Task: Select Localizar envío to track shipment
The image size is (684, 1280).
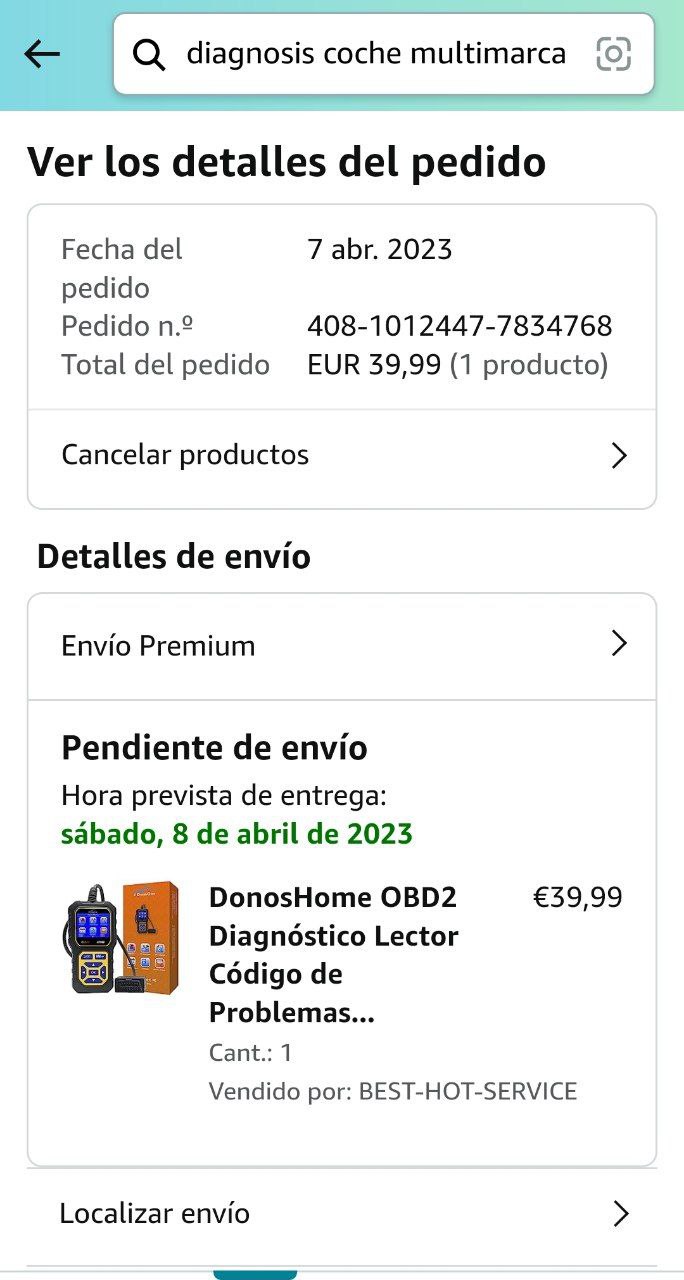Action: [x=342, y=1214]
